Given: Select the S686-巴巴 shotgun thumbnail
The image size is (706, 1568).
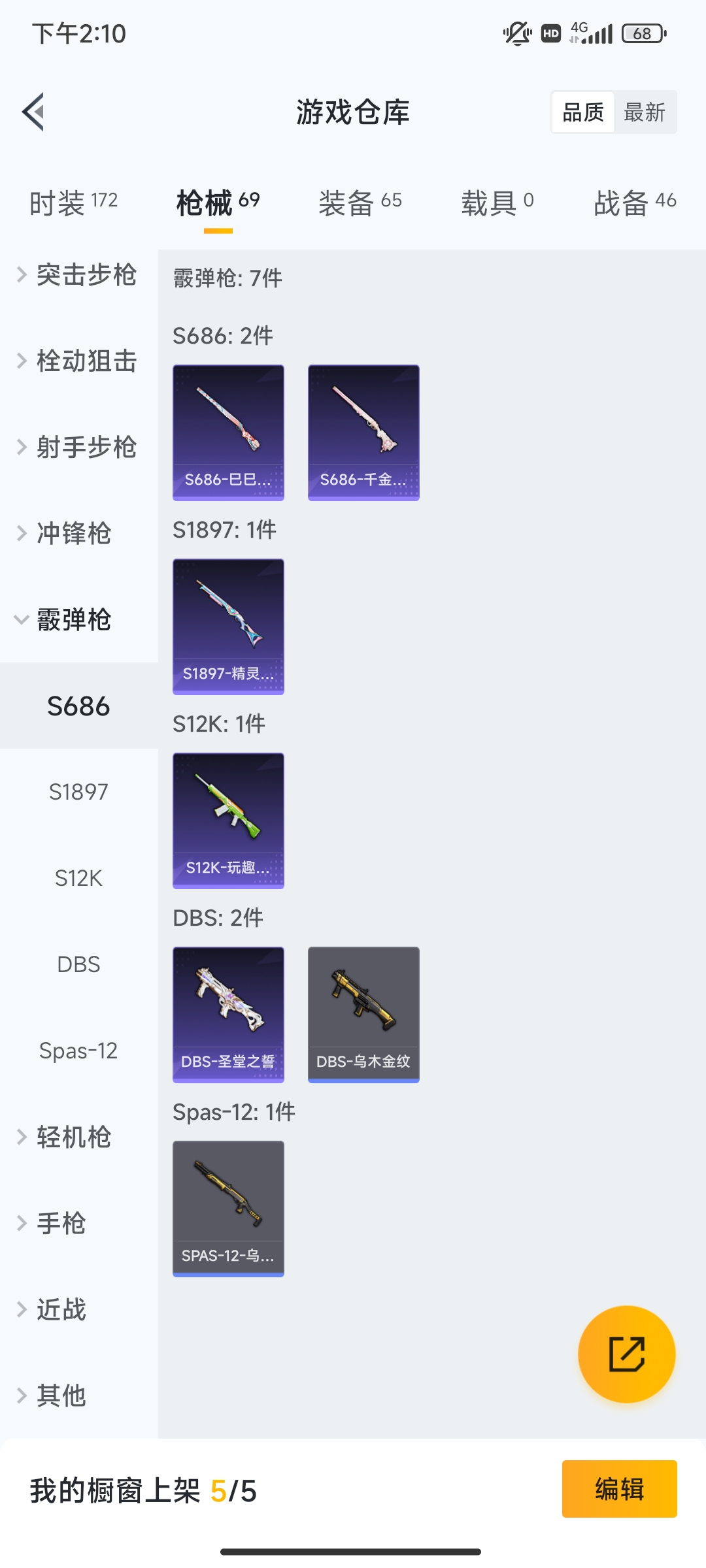Looking at the screenshot, I should (x=228, y=431).
